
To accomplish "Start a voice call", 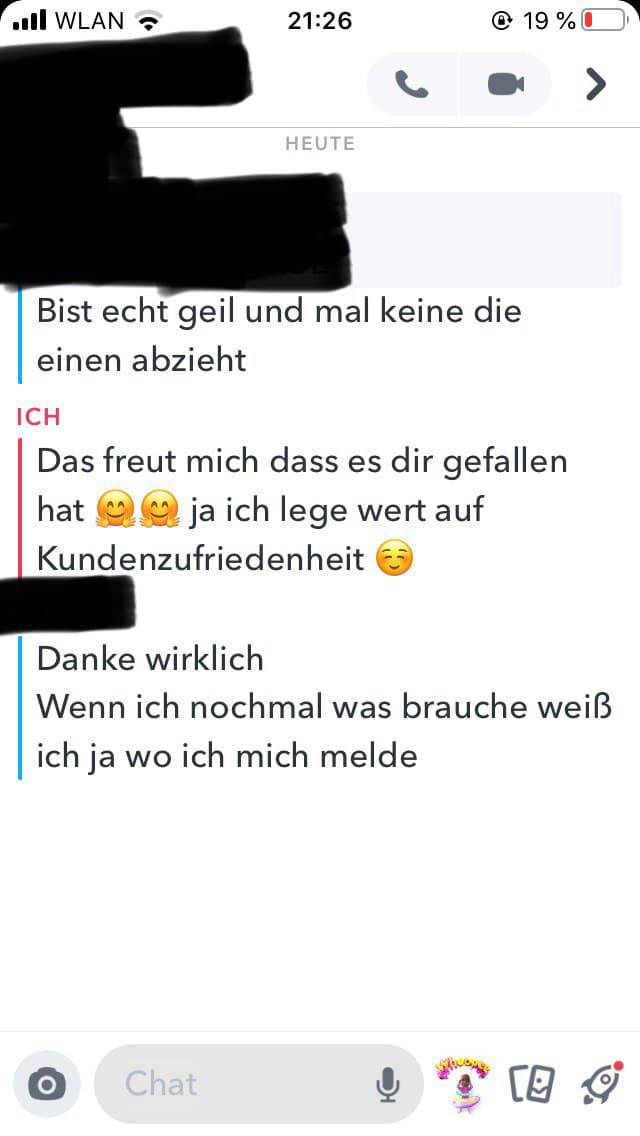I will click(412, 85).
